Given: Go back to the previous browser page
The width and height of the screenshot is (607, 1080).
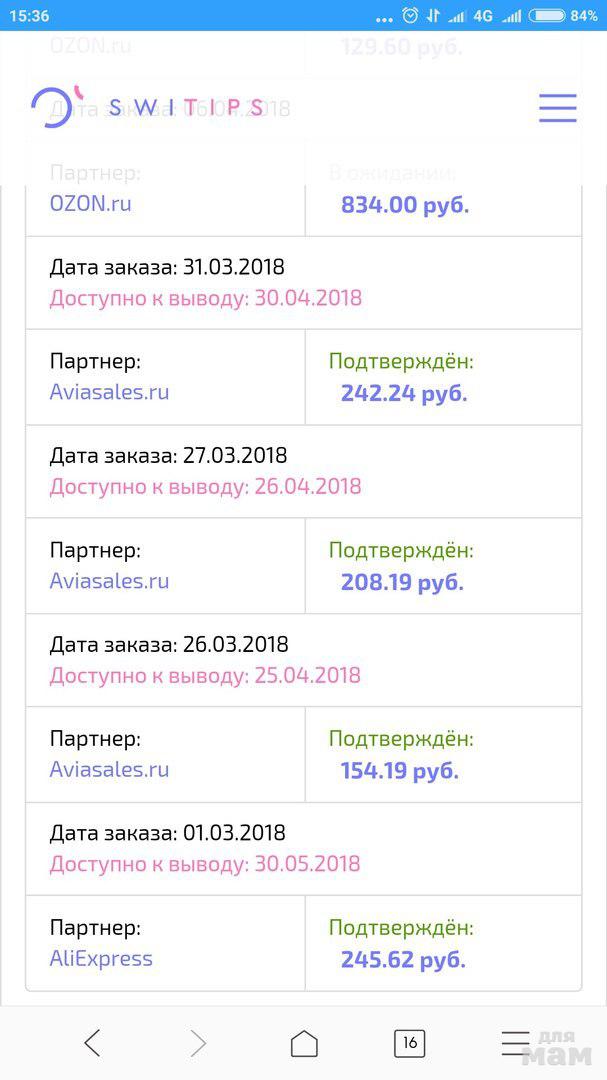Looking at the screenshot, I should point(92,1044).
